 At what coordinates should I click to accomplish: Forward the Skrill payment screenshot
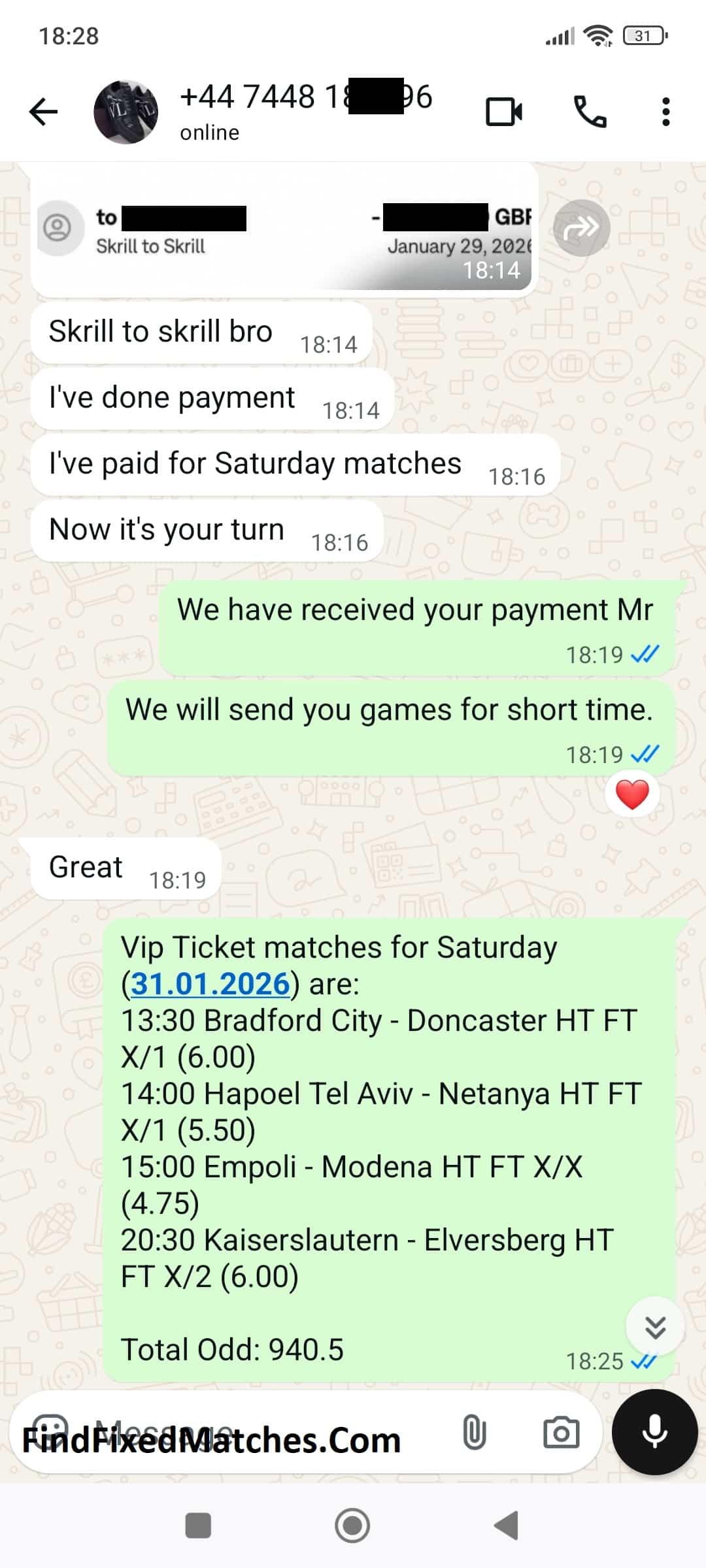click(581, 228)
